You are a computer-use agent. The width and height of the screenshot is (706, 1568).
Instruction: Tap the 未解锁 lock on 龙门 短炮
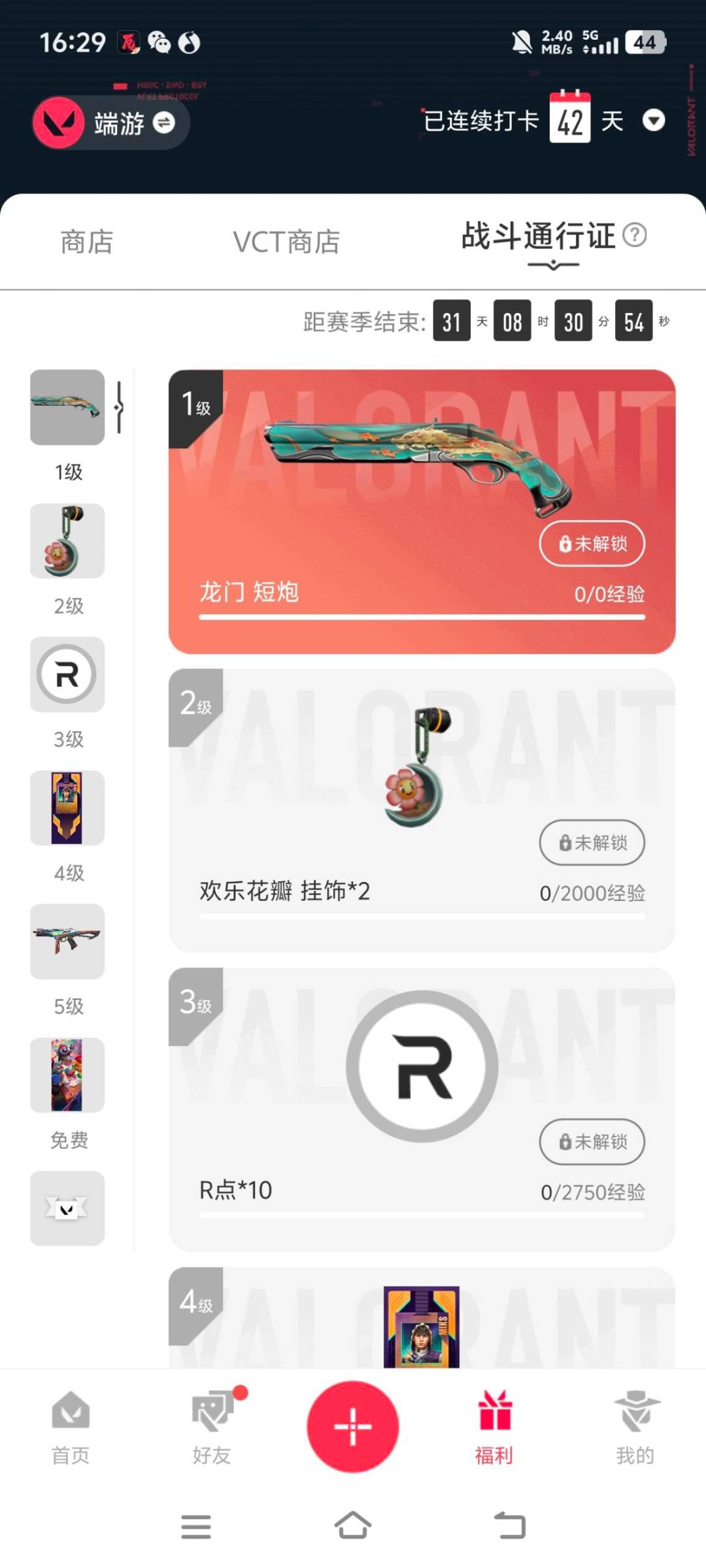coord(592,544)
